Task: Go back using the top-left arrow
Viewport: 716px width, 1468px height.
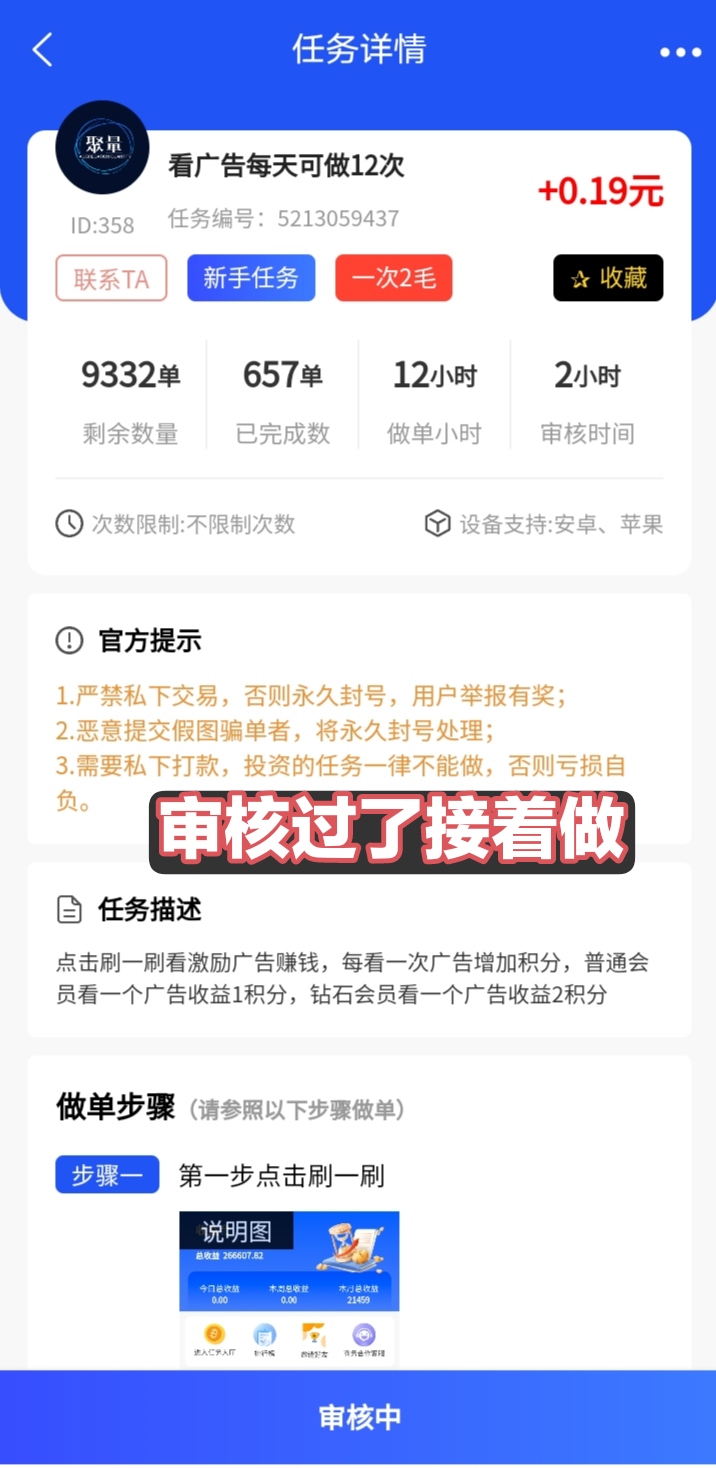Action: tap(42, 49)
